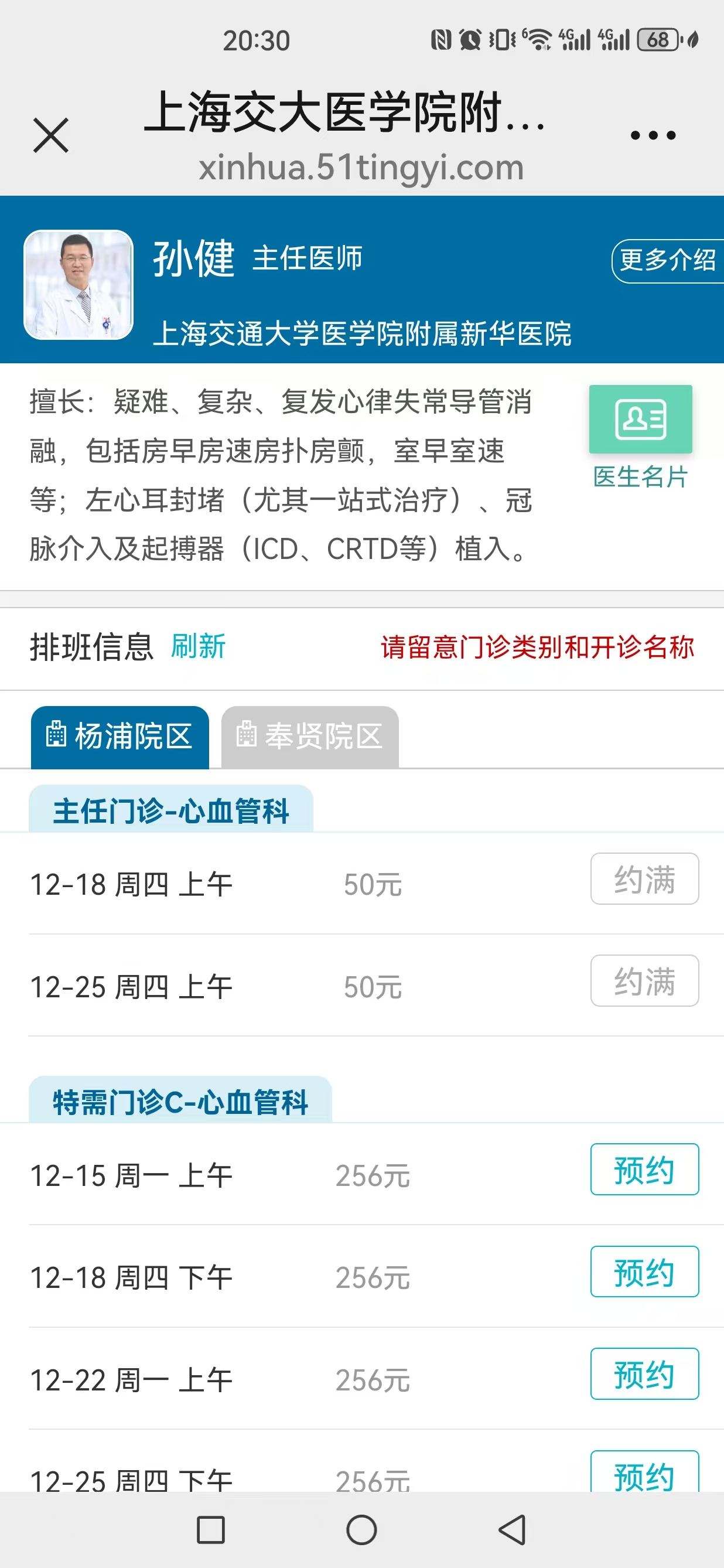This screenshot has width=724, height=1568.
Task: Tap 约满 for 12-25 周四 上午
Action: [x=644, y=981]
